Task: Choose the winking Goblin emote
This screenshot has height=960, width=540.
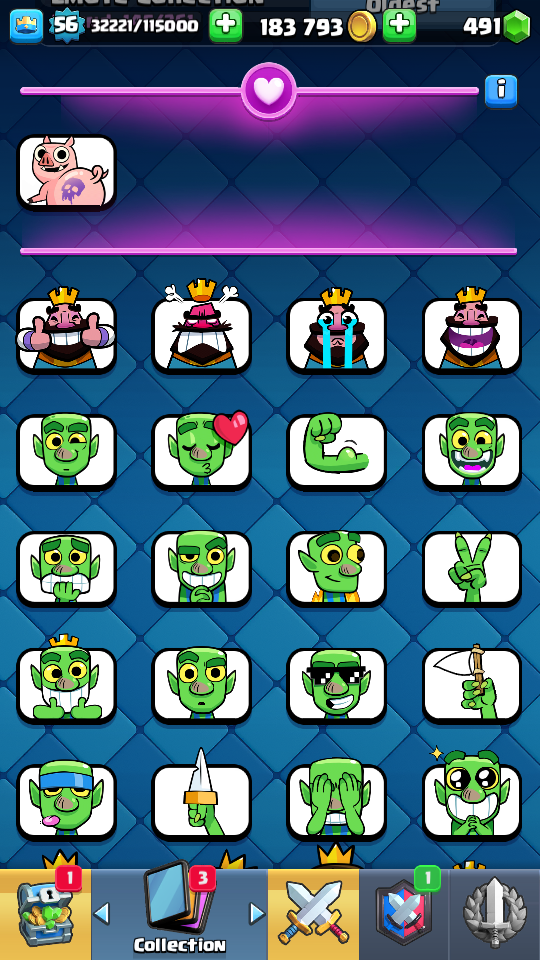Action: tap(66, 451)
